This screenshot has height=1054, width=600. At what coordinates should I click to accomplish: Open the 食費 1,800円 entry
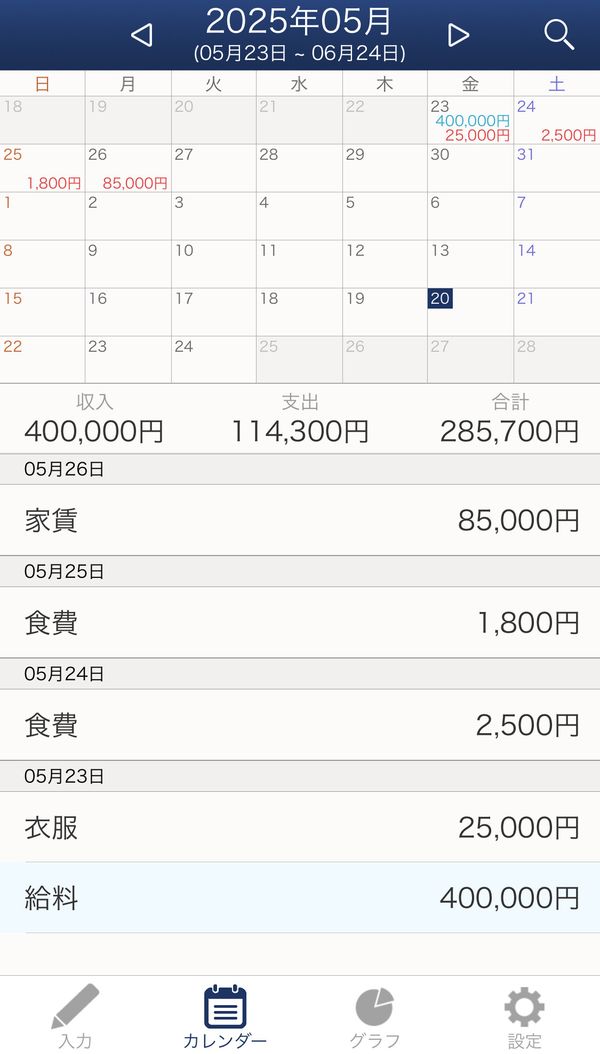(x=300, y=622)
